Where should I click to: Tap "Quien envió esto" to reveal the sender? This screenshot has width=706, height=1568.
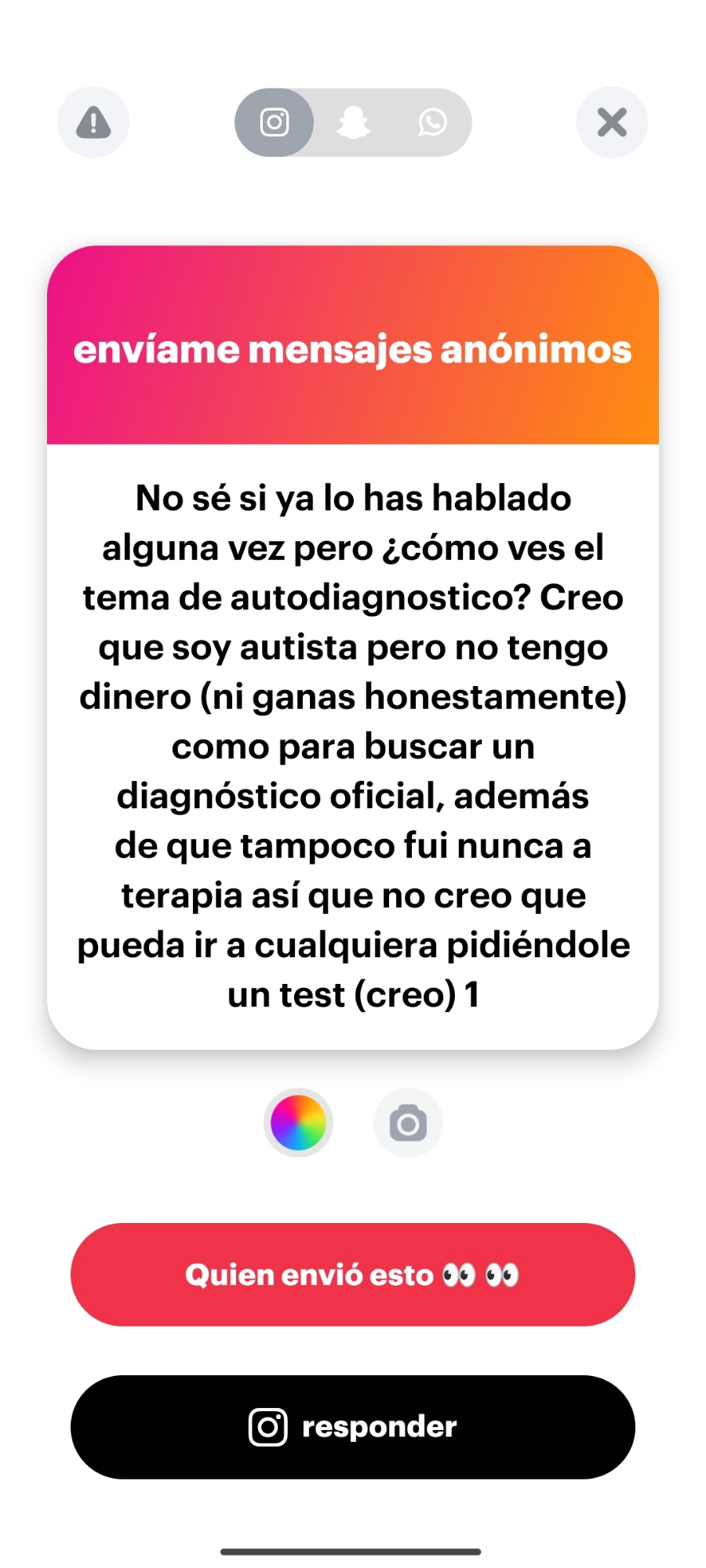pyautogui.click(x=353, y=1275)
